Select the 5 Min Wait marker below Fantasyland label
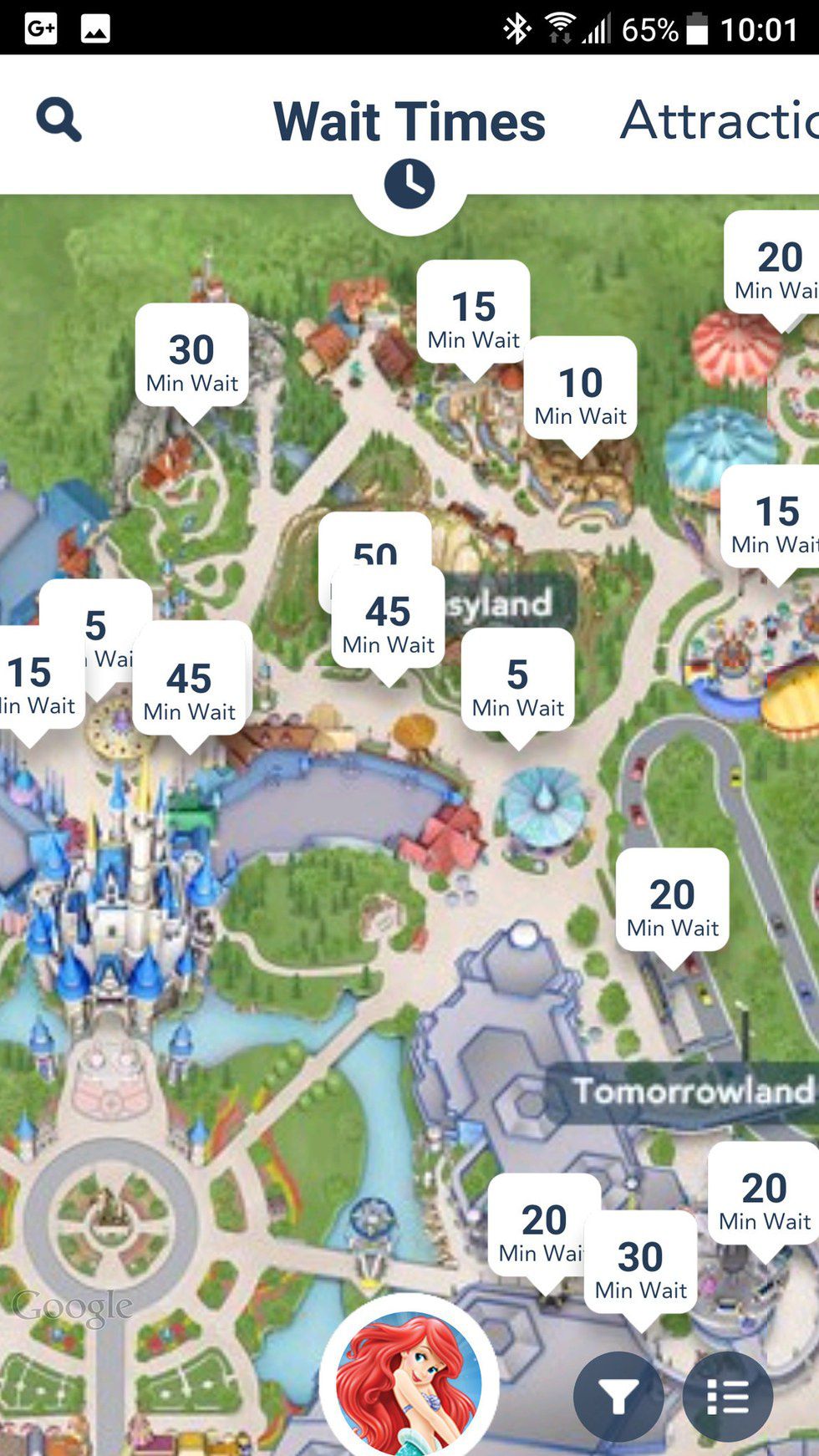Image resolution: width=819 pixels, height=1456 pixels. click(x=517, y=685)
